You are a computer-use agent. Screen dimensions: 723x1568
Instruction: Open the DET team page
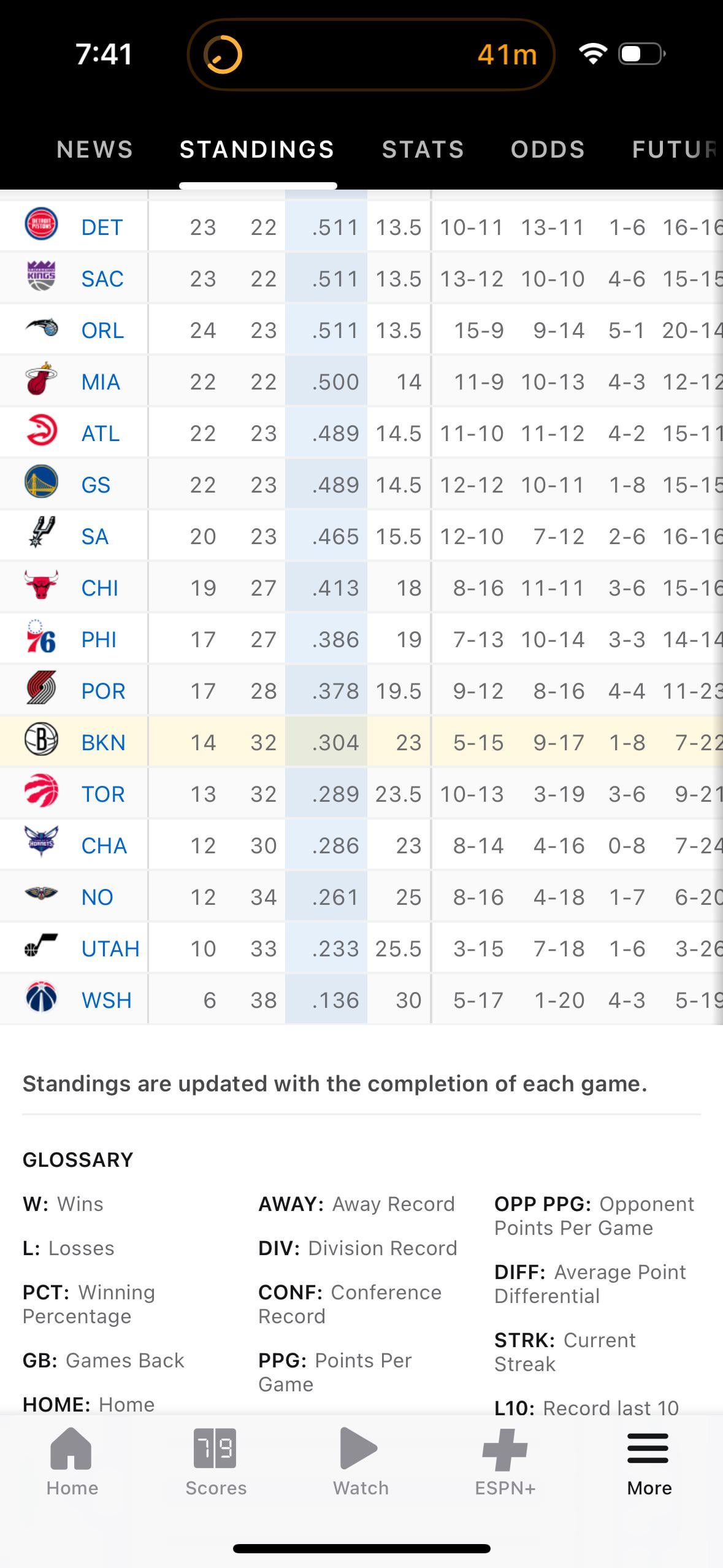(x=102, y=228)
